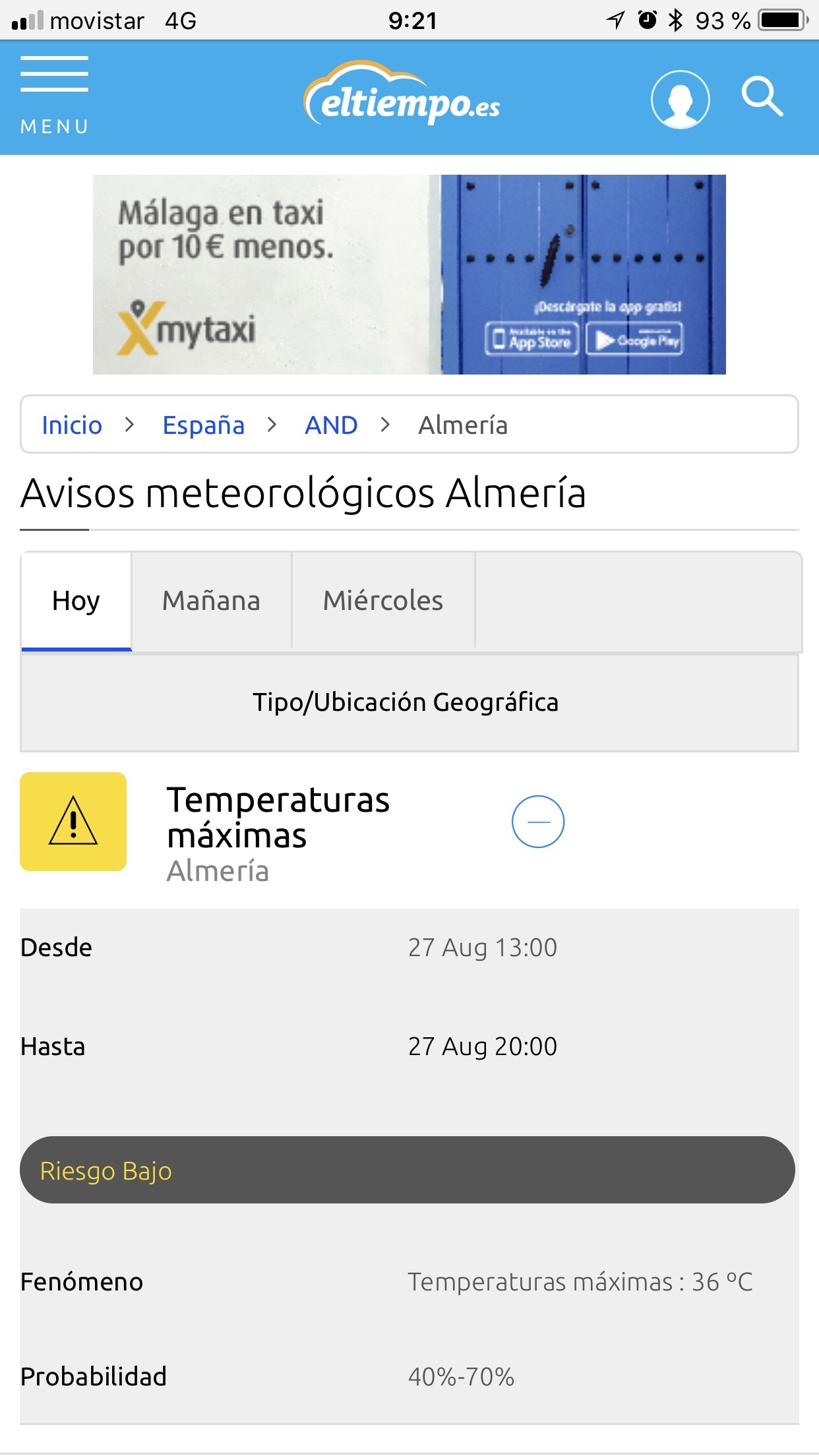This screenshot has width=819, height=1456.
Task: Open AND breadcrumb link
Action: [x=331, y=425]
